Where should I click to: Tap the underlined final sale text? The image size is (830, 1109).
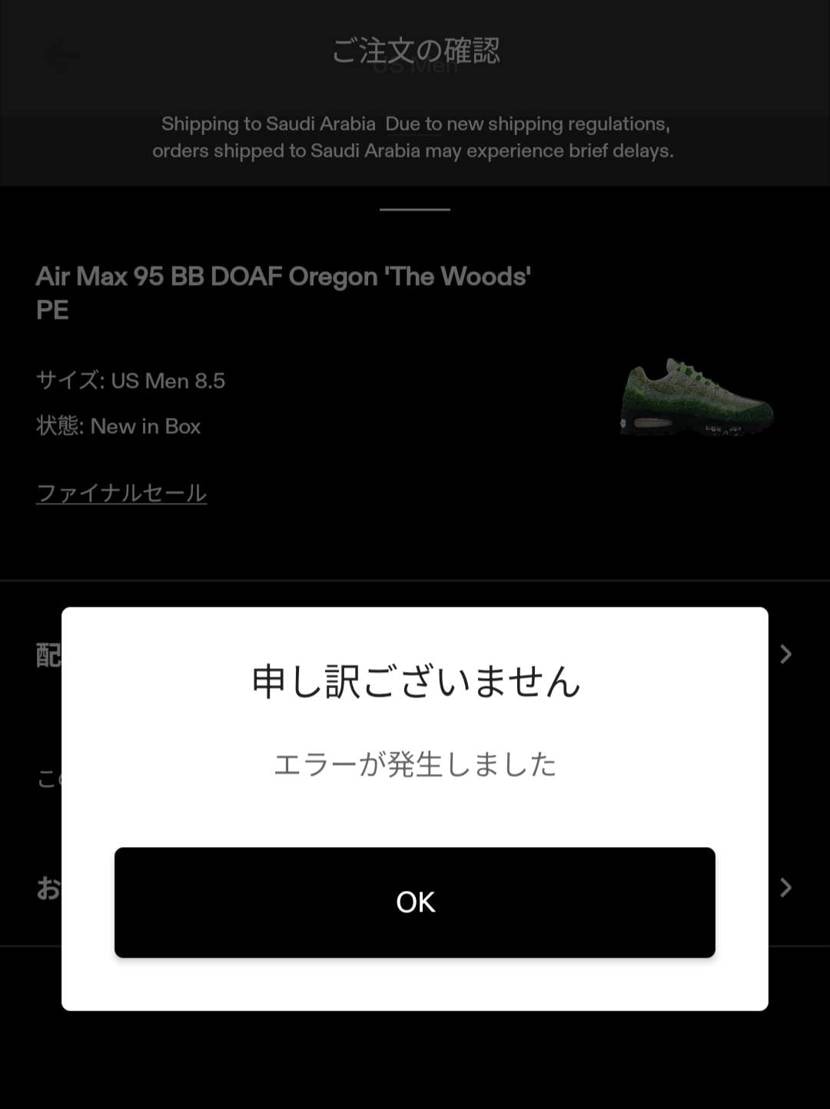click(121, 492)
